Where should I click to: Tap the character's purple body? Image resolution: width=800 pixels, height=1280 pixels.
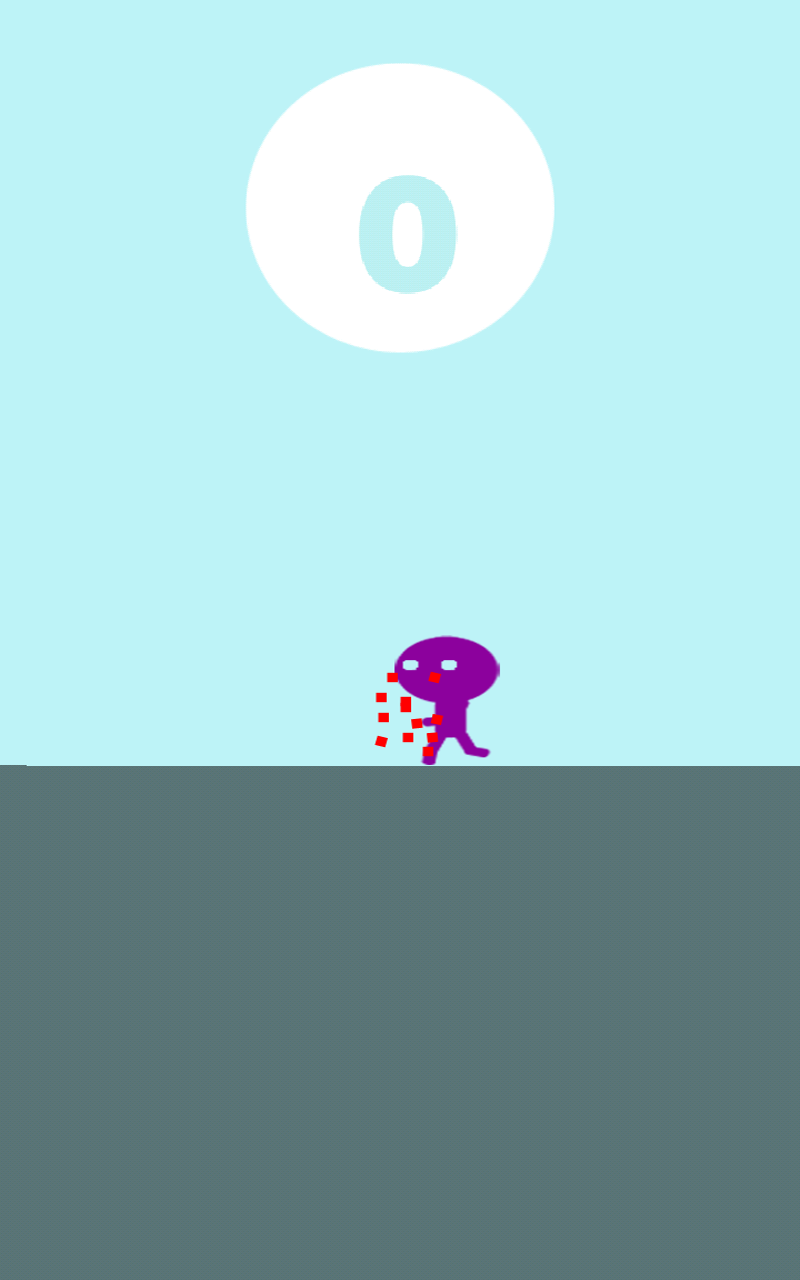455,715
